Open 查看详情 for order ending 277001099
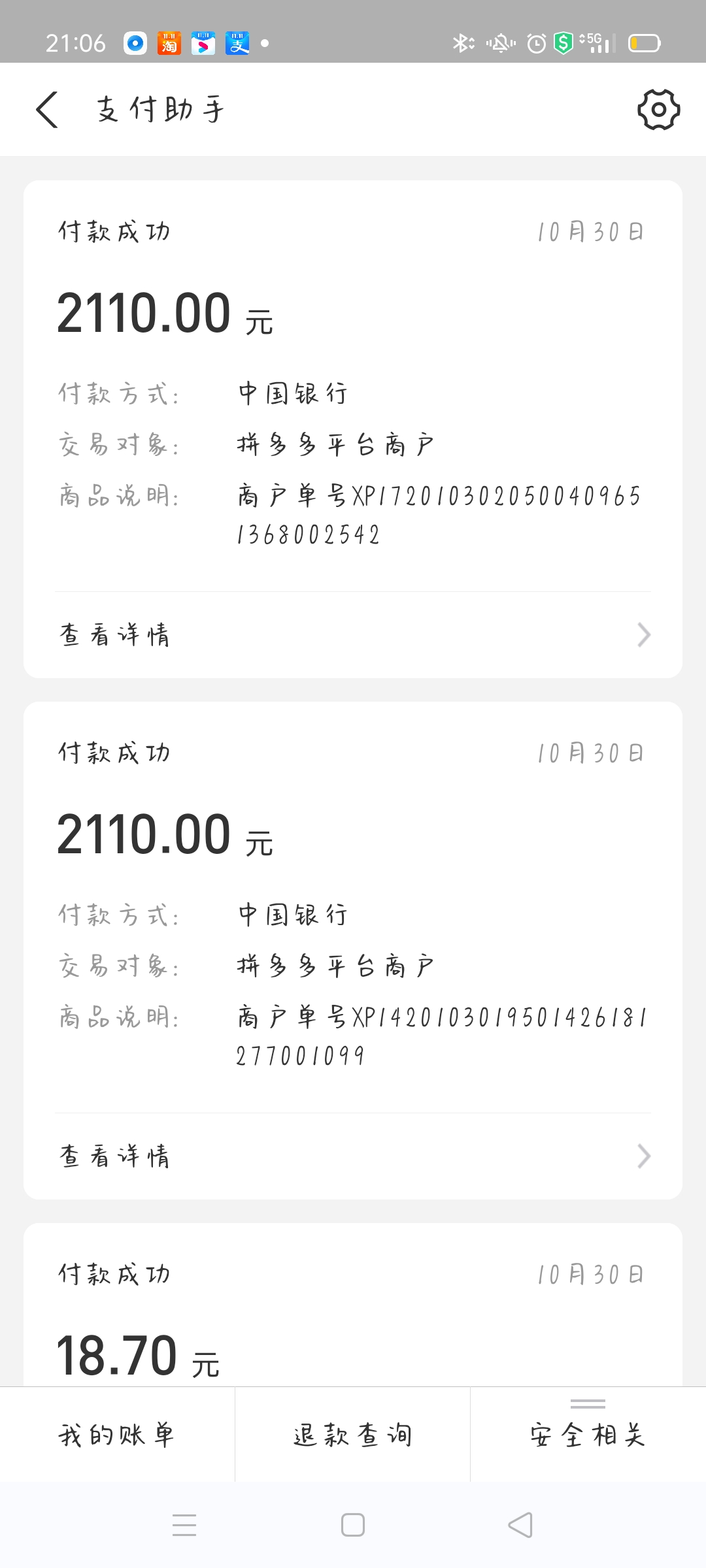This screenshot has height=1568, width=706. pyautogui.click(x=353, y=1156)
